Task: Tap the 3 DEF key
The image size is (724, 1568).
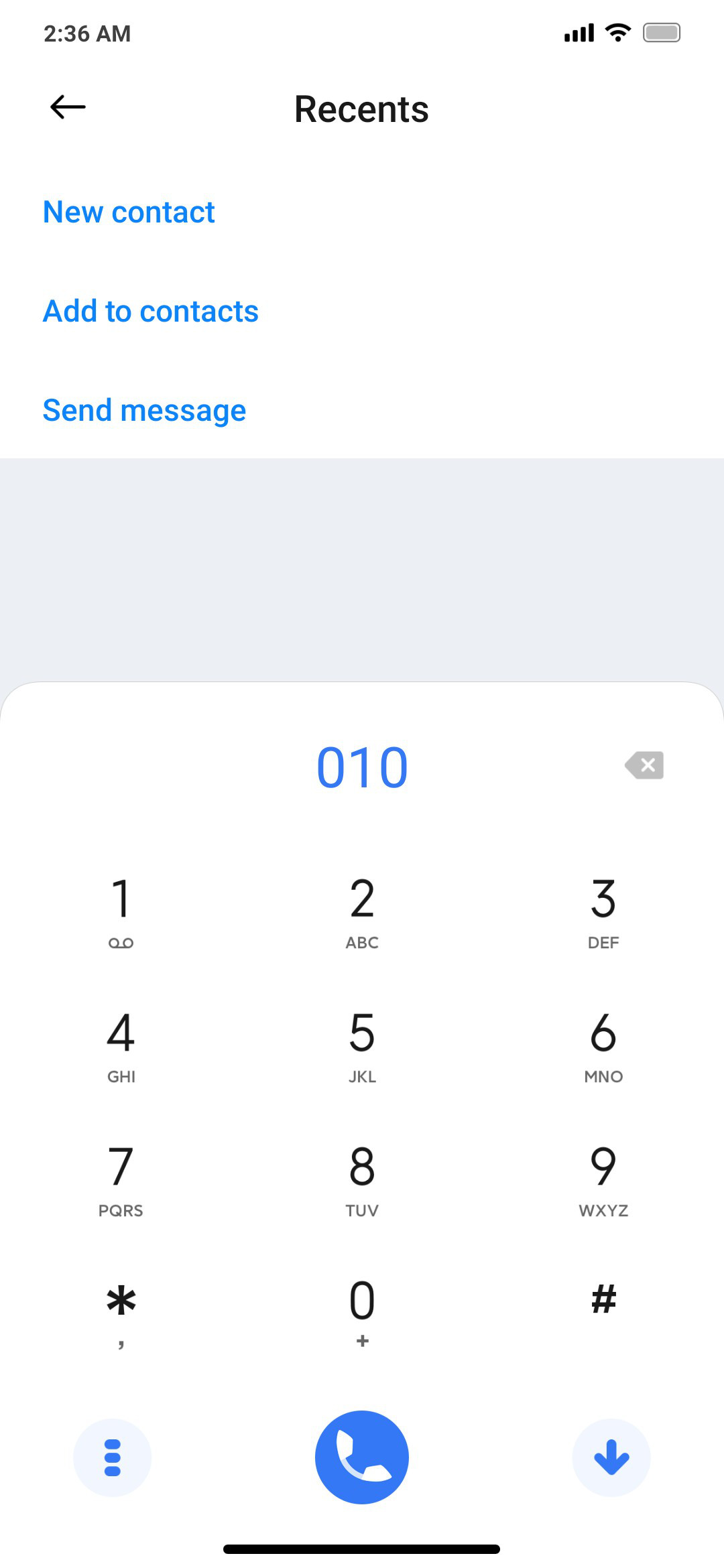Action: [603, 913]
